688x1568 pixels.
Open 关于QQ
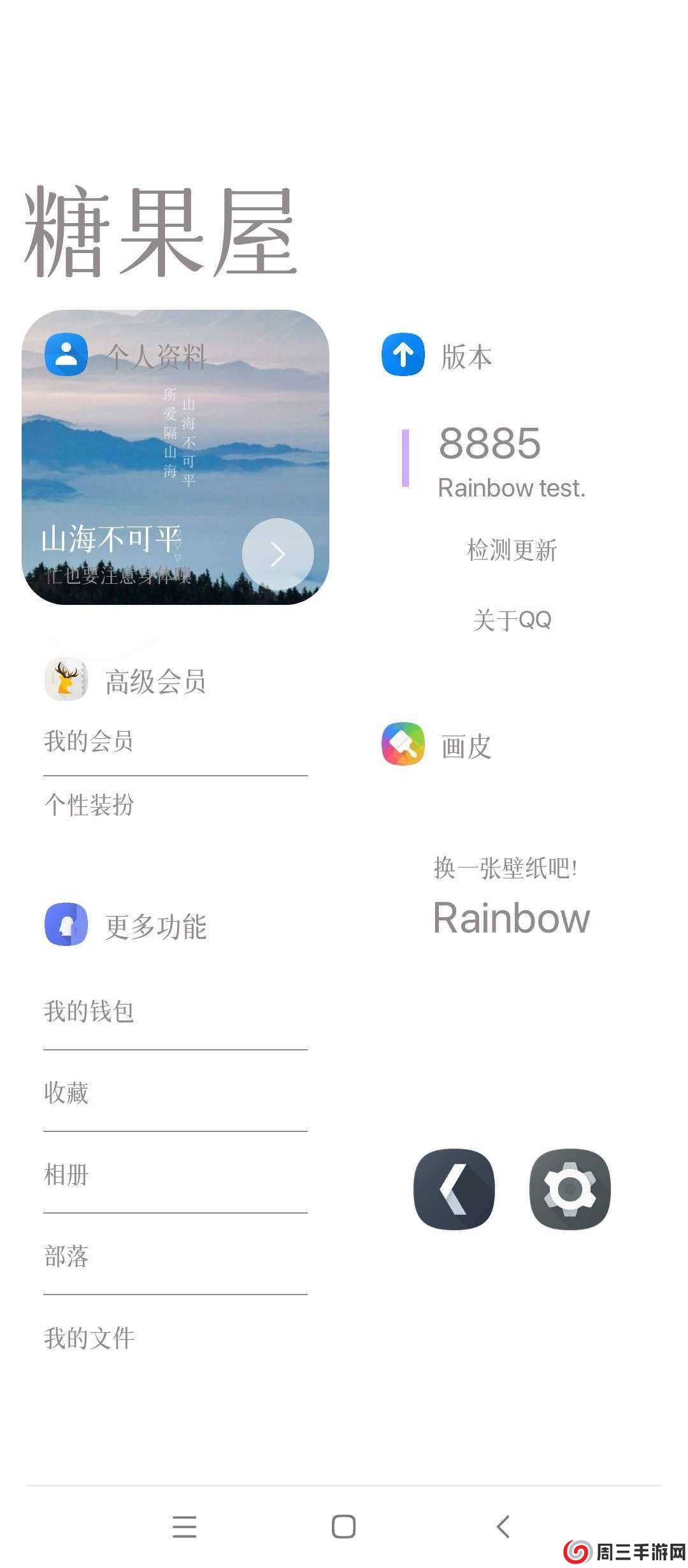point(513,620)
